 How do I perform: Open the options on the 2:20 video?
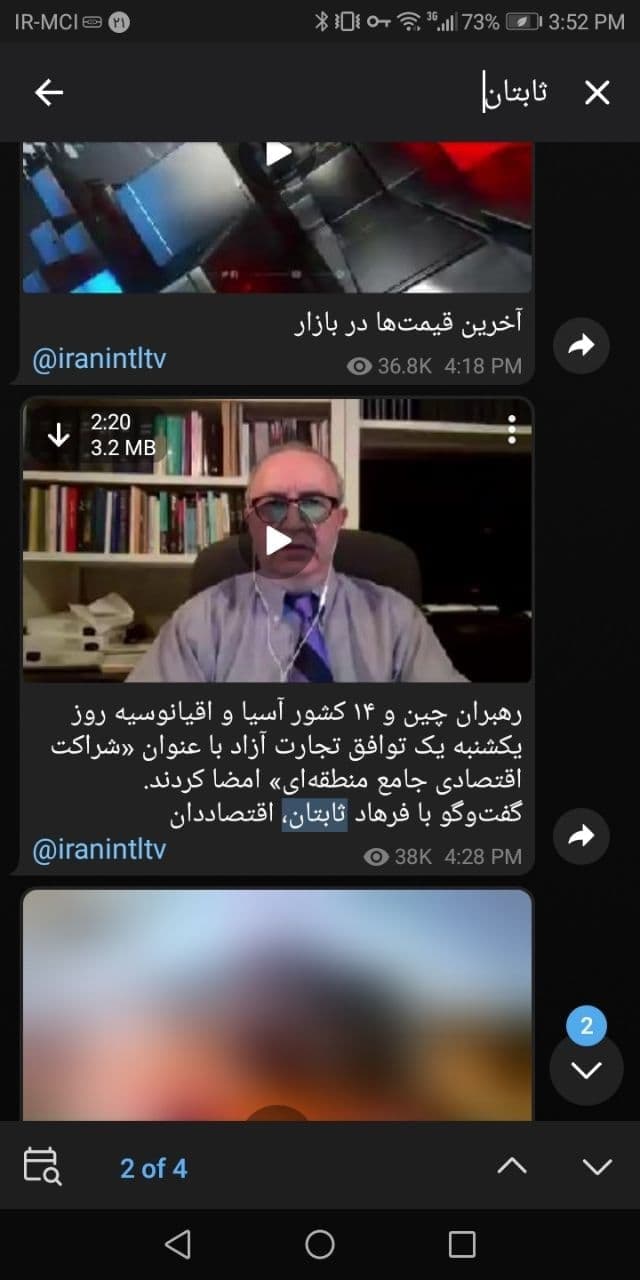pyautogui.click(x=512, y=430)
